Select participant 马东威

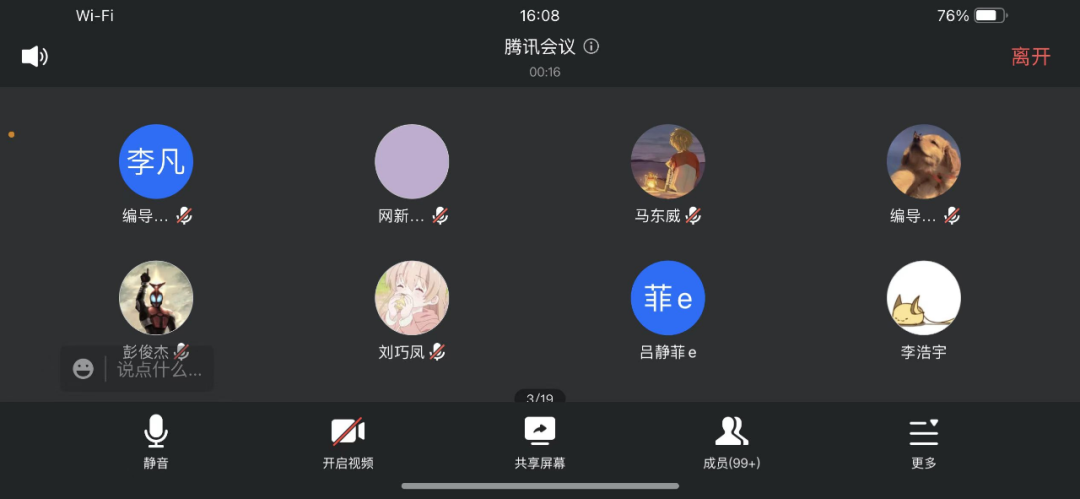tap(668, 162)
